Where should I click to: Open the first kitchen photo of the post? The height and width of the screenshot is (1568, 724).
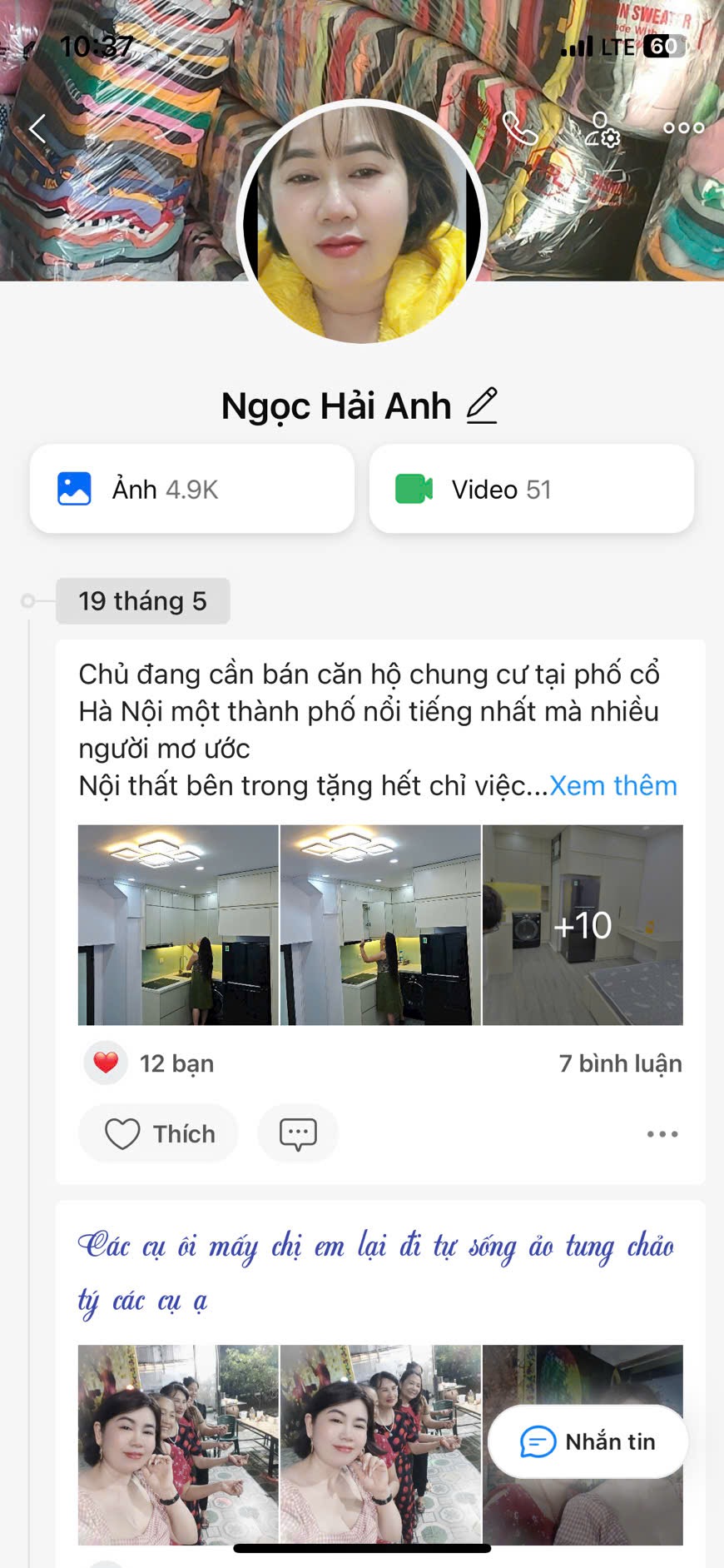click(x=178, y=924)
